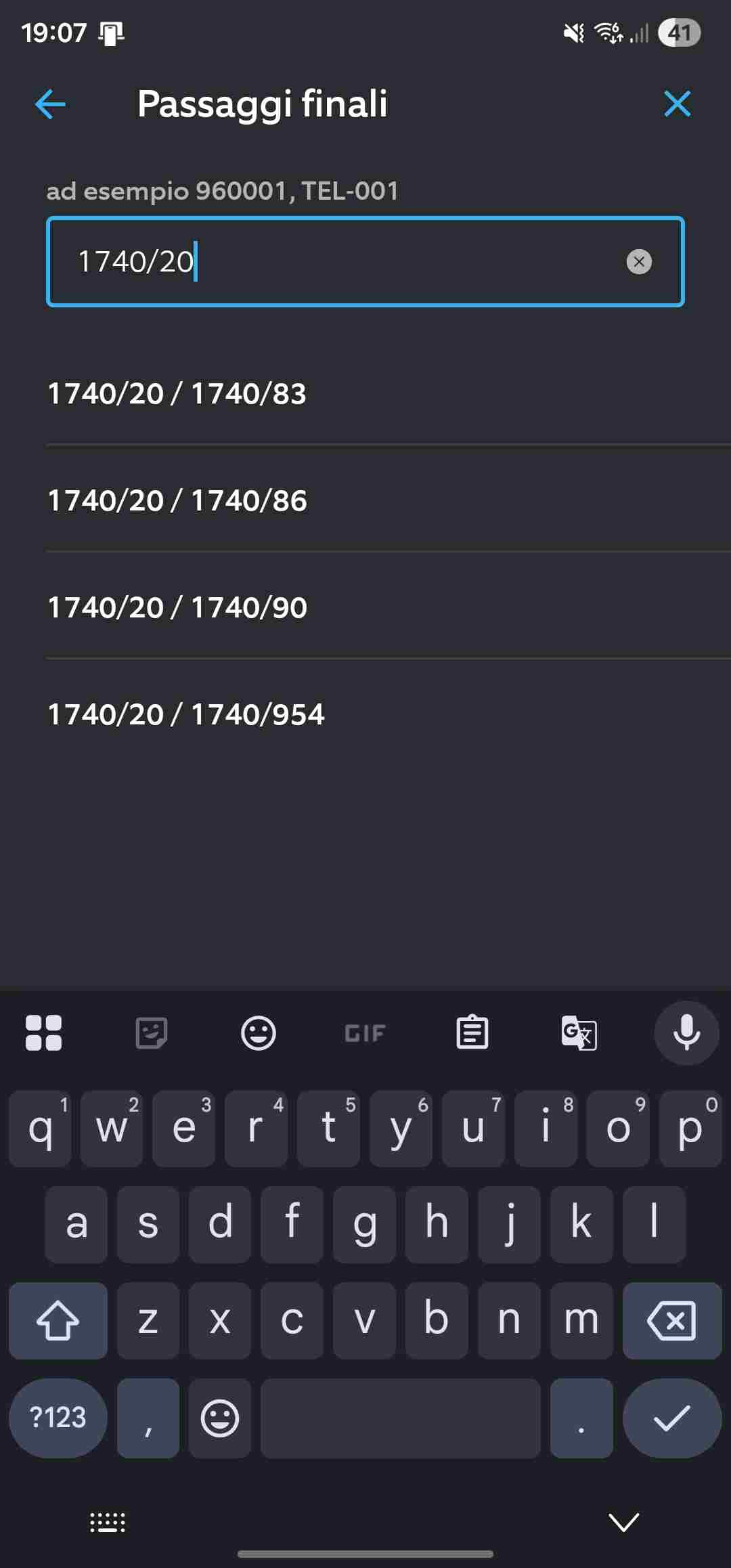Screen dimensions: 731x1568
Task: Close the Passaggi finali screen
Action: pos(677,104)
